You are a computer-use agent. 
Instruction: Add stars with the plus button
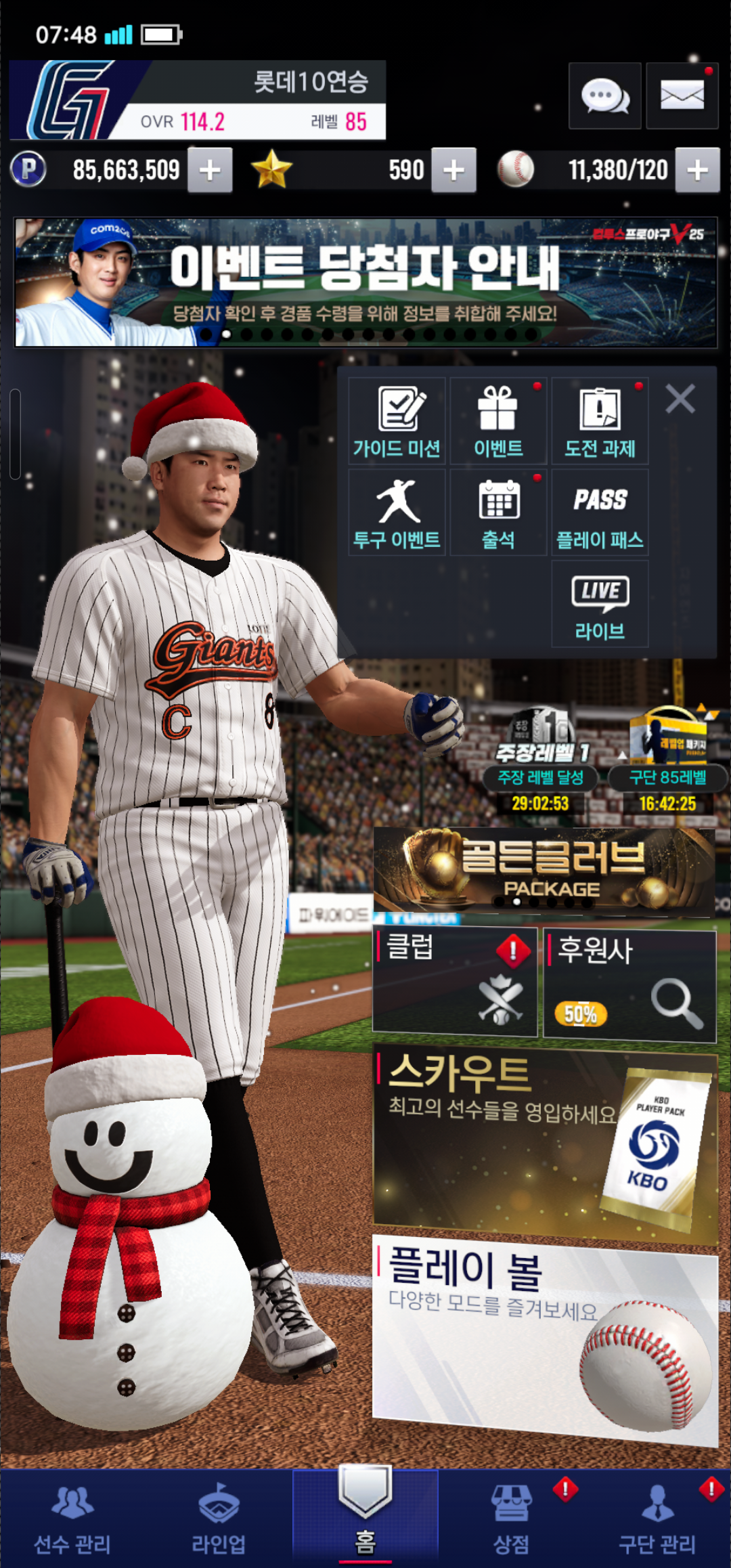453,170
